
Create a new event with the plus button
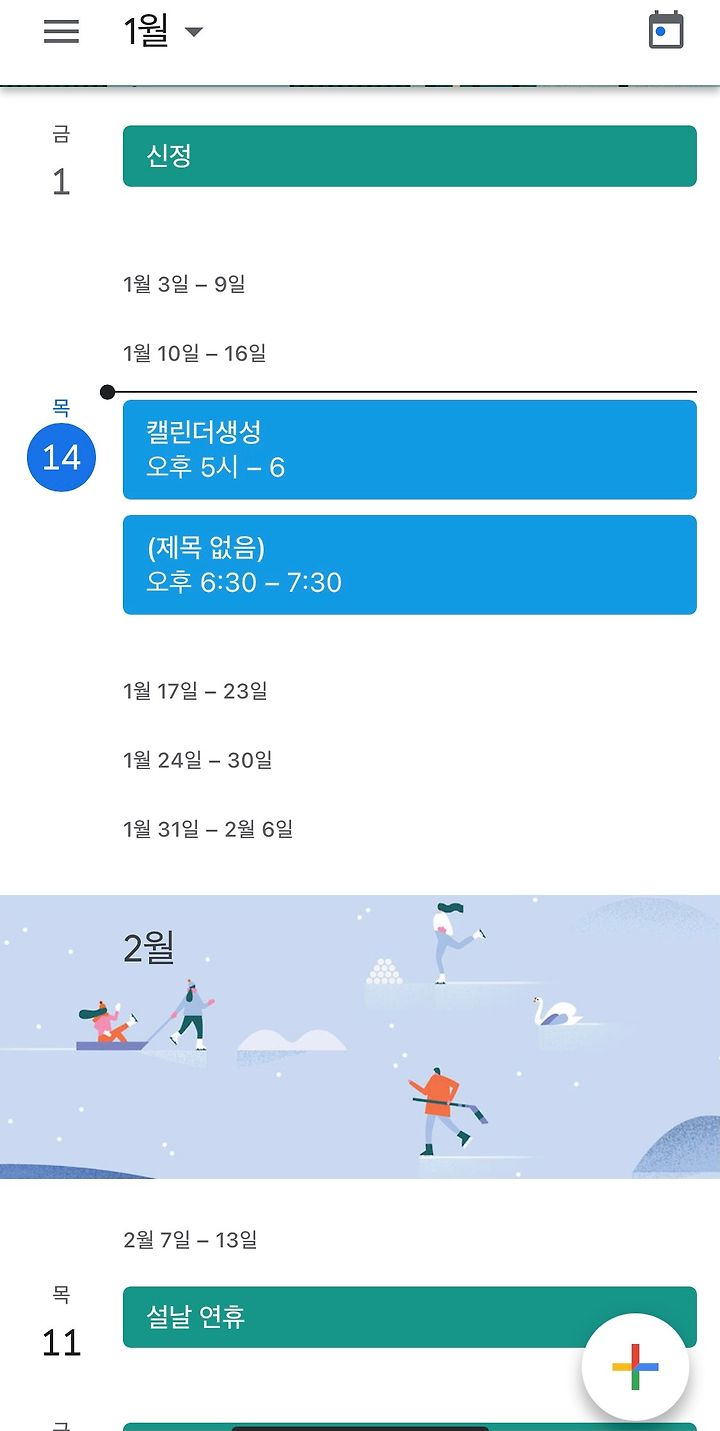click(x=636, y=1367)
